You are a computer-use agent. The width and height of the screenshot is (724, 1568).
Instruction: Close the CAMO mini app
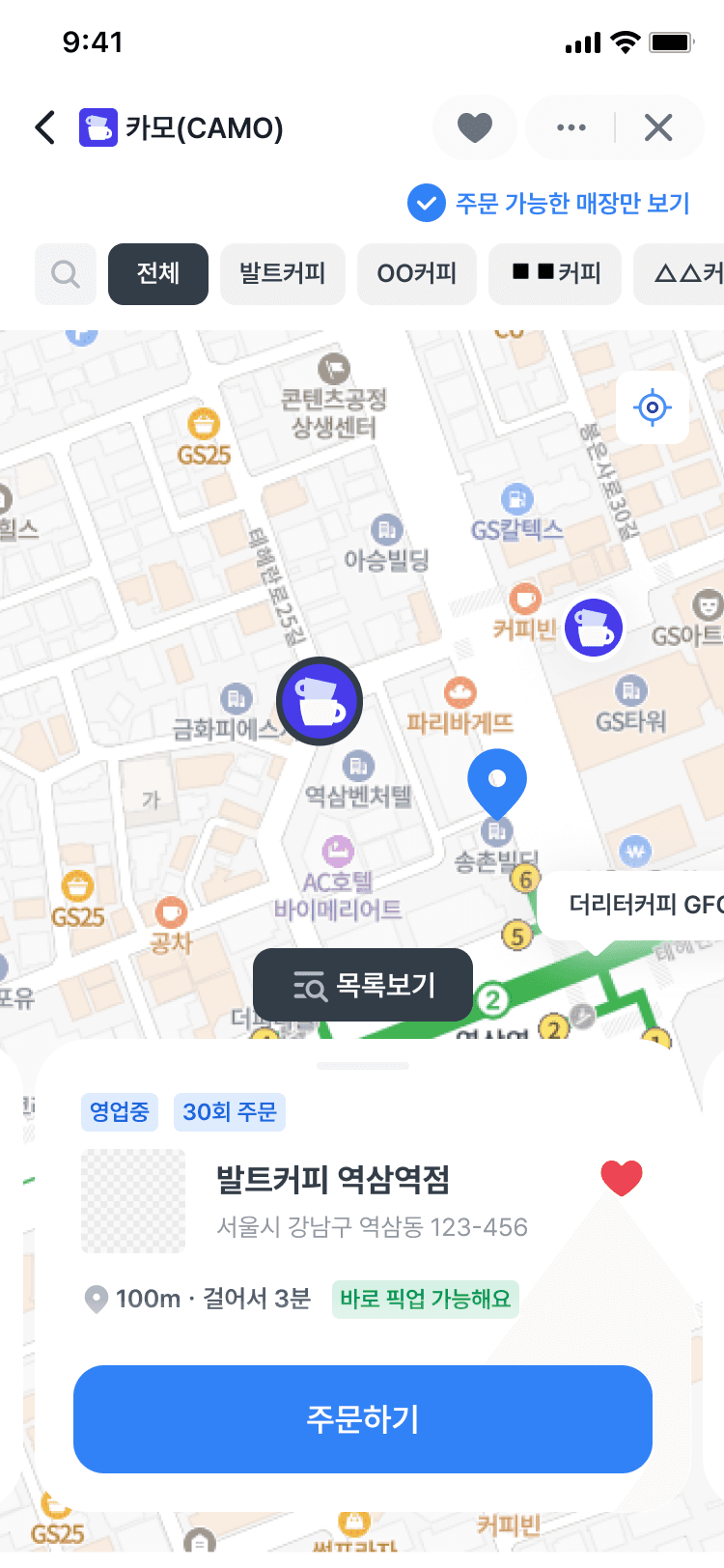(658, 127)
